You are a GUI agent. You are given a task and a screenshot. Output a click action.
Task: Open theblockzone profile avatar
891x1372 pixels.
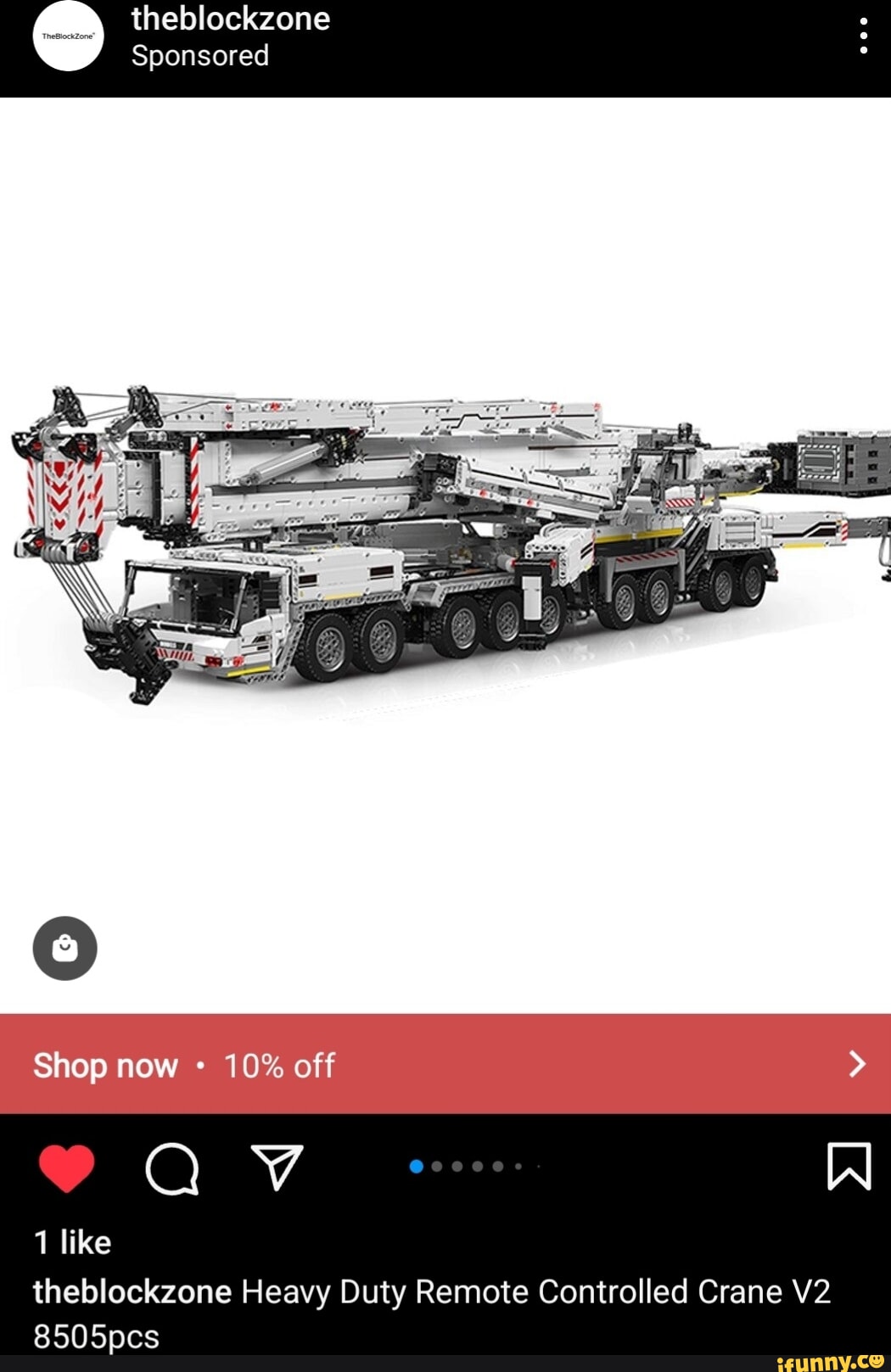tap(68, 36)
